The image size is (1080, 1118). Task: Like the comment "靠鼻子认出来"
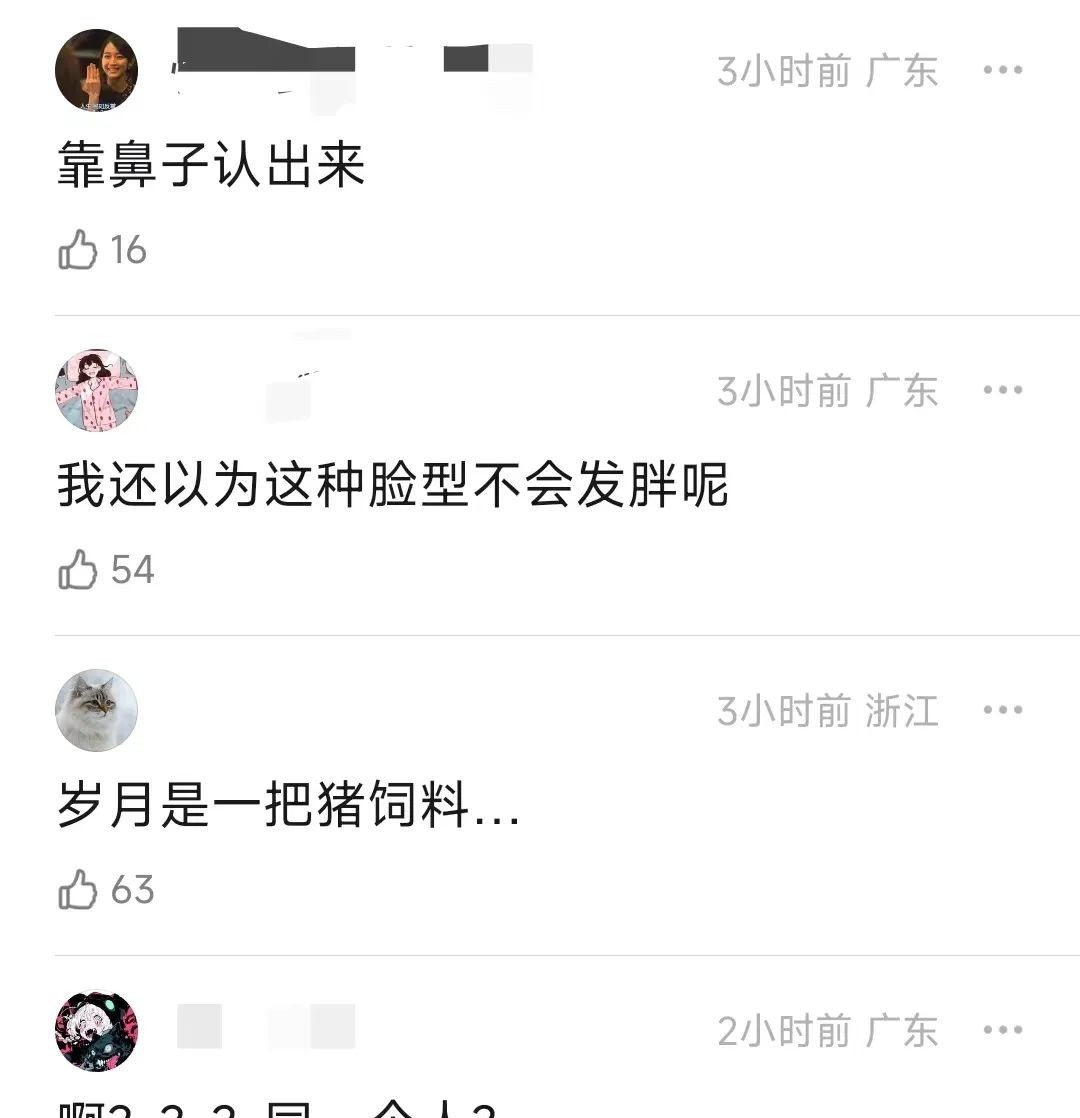tap(78, 250)
